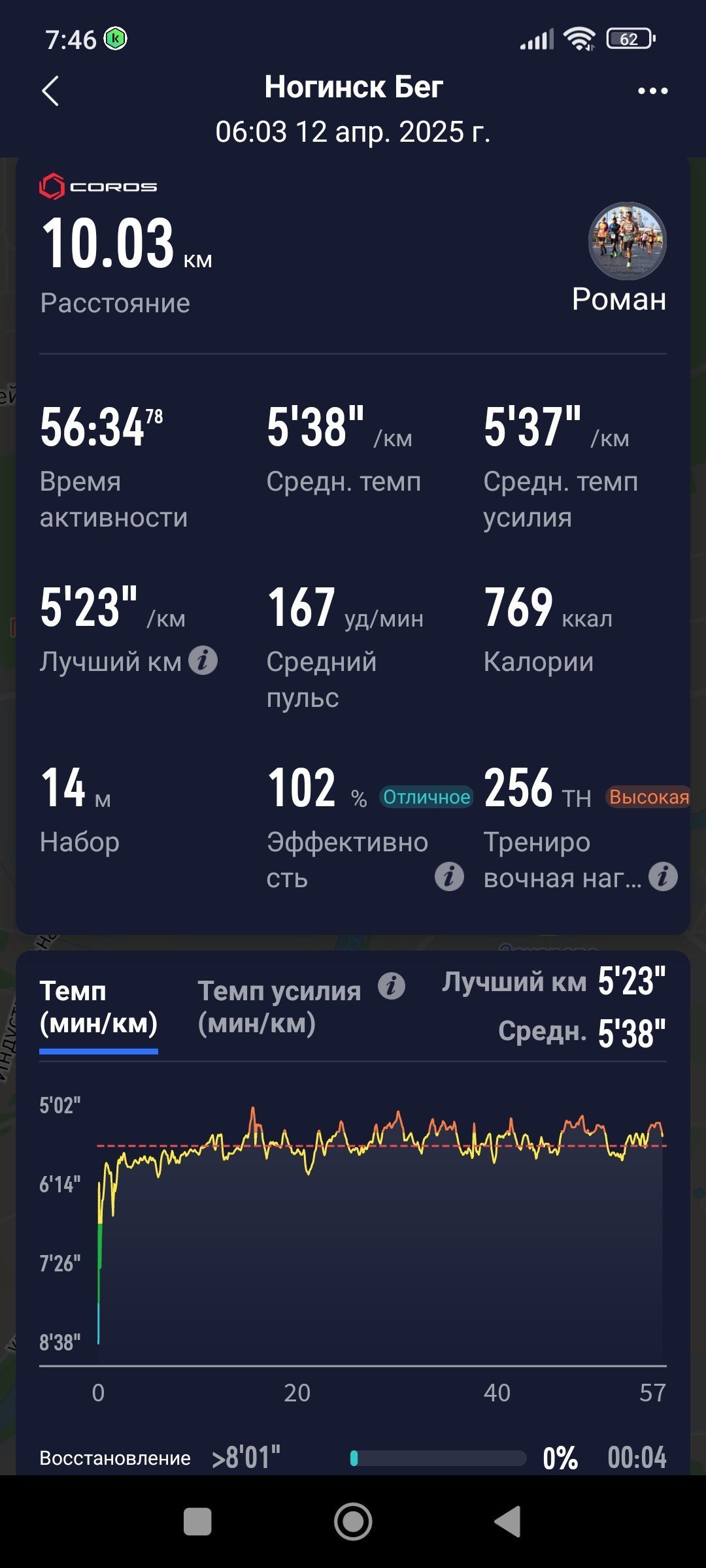Tap the system home button
The height and width of the screenshot is (1568, 706).
(x=353, y=1522)
